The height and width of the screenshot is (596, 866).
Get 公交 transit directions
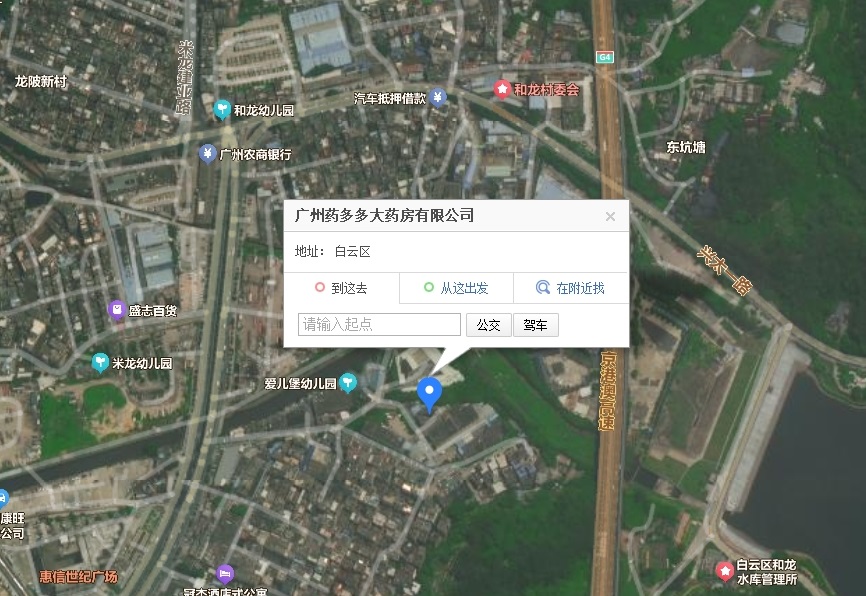pyautogui.click(x=488, y=325)
